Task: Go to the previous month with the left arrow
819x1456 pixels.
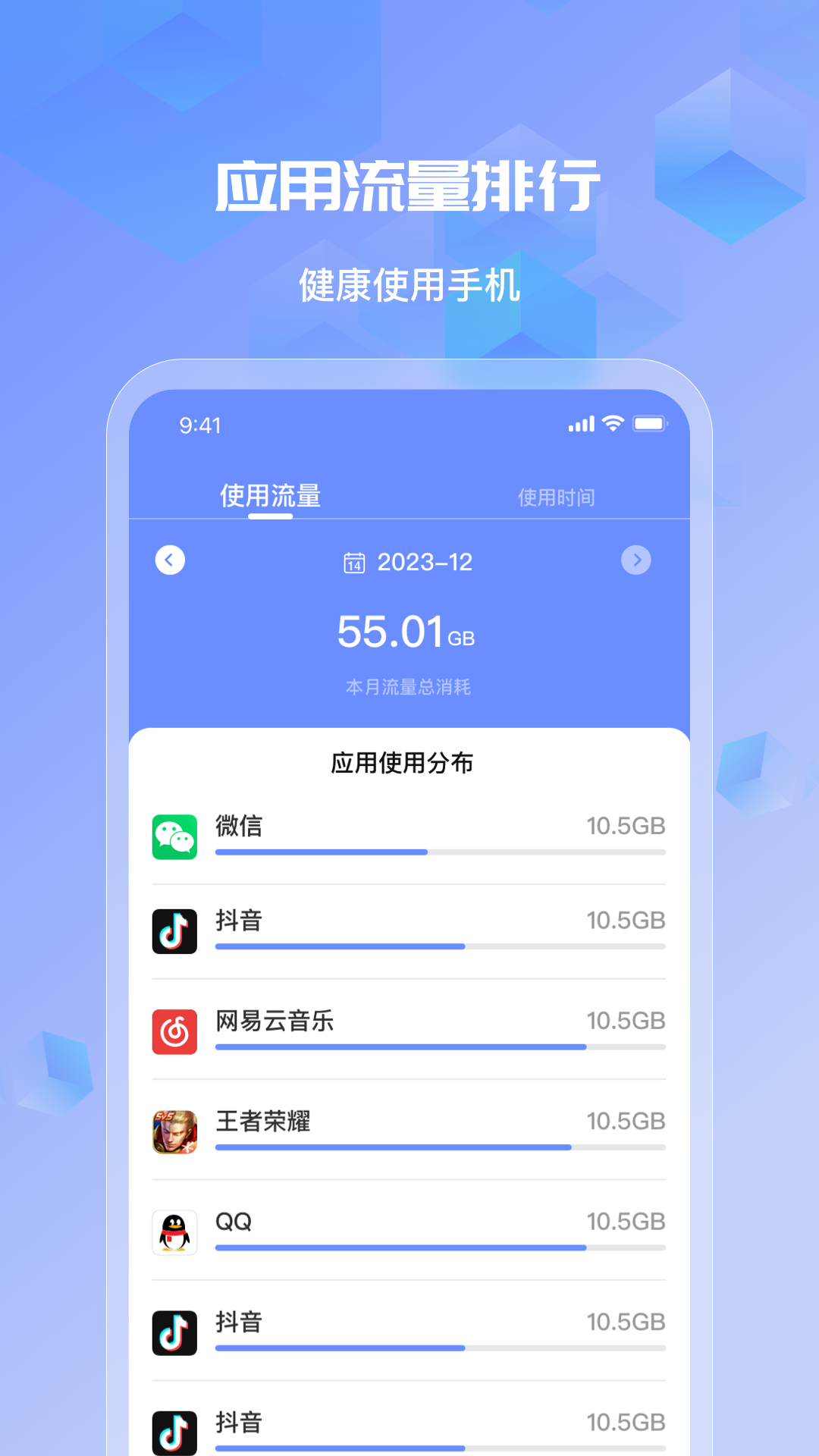Action: (x=170, y=560)
